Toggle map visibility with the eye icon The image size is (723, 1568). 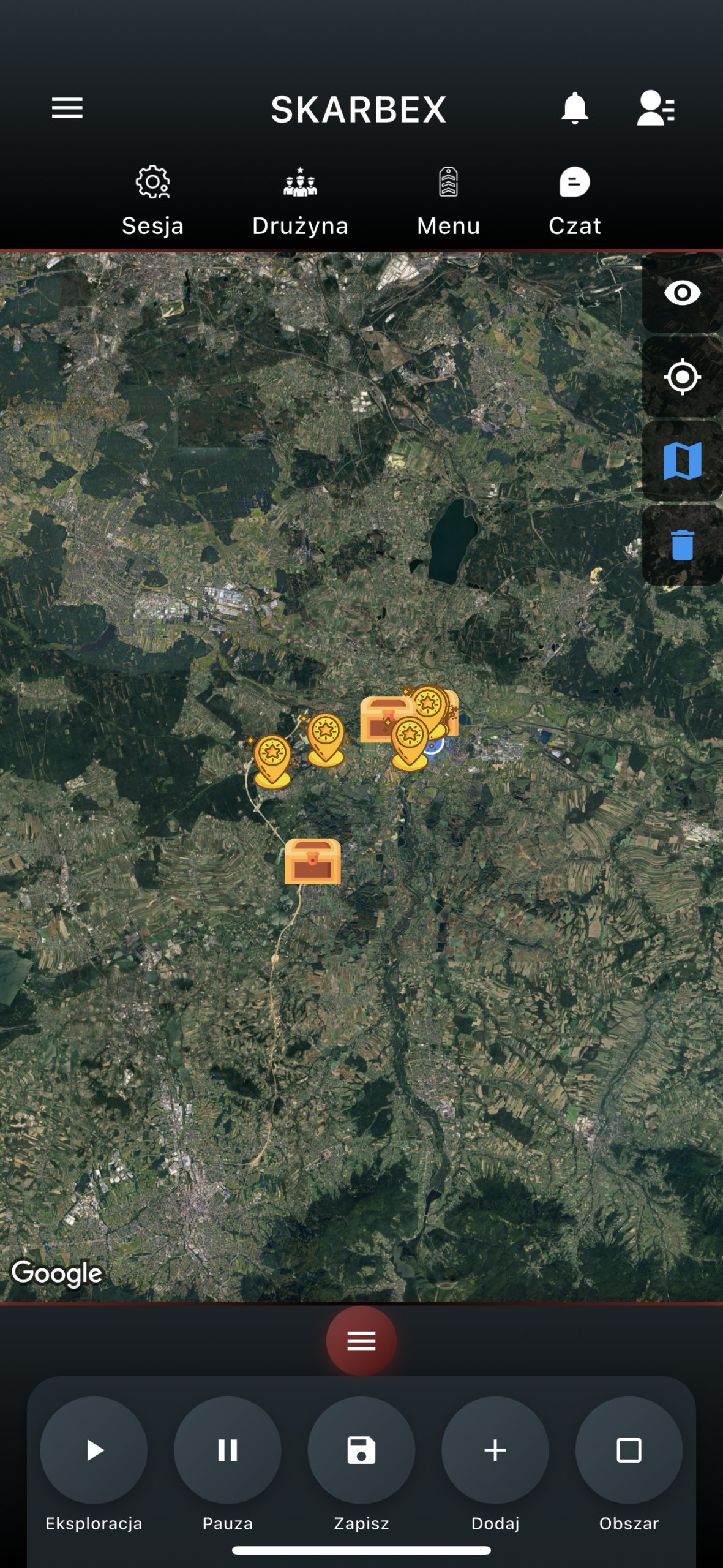click(682, 293)
